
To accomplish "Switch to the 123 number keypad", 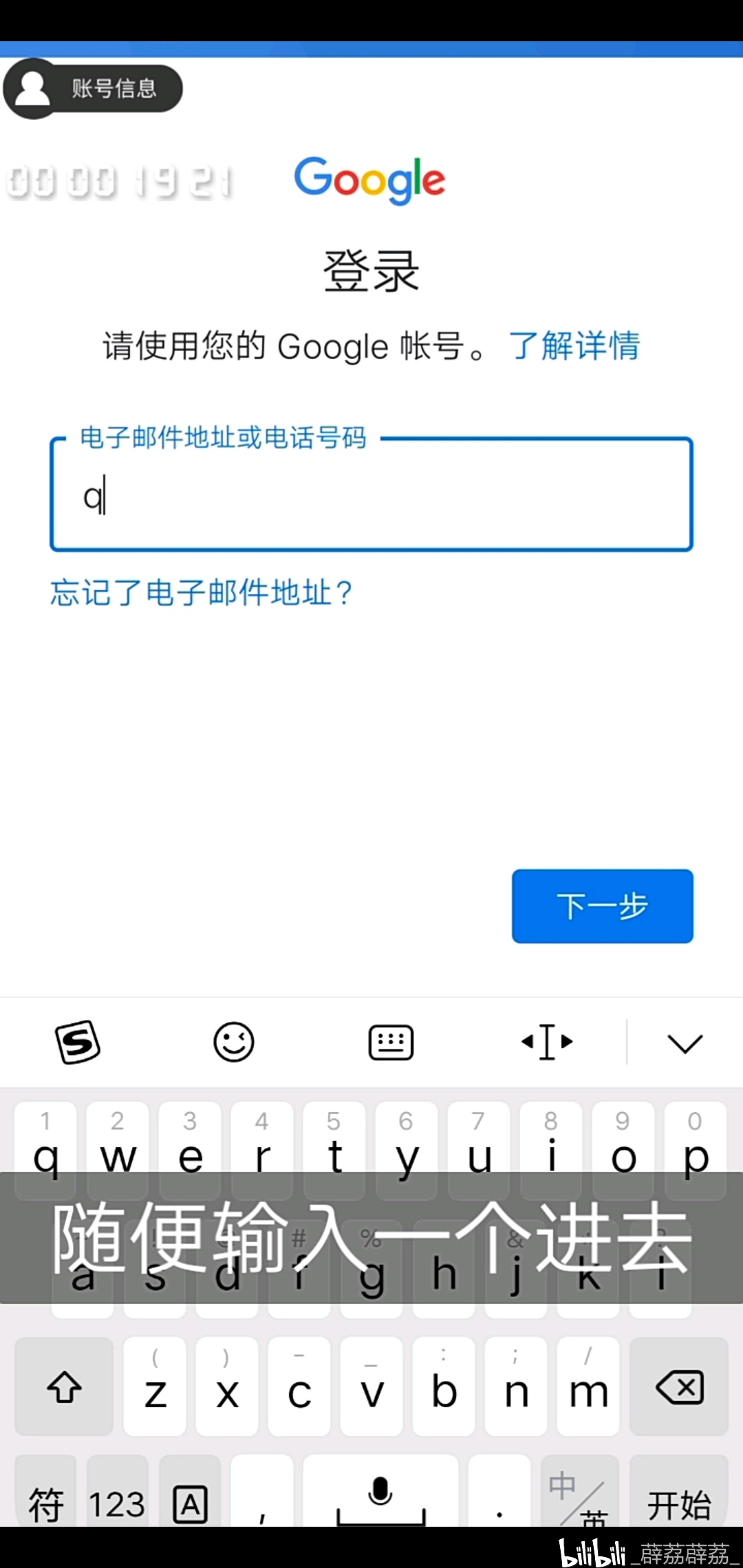I will pos(117,1503).
